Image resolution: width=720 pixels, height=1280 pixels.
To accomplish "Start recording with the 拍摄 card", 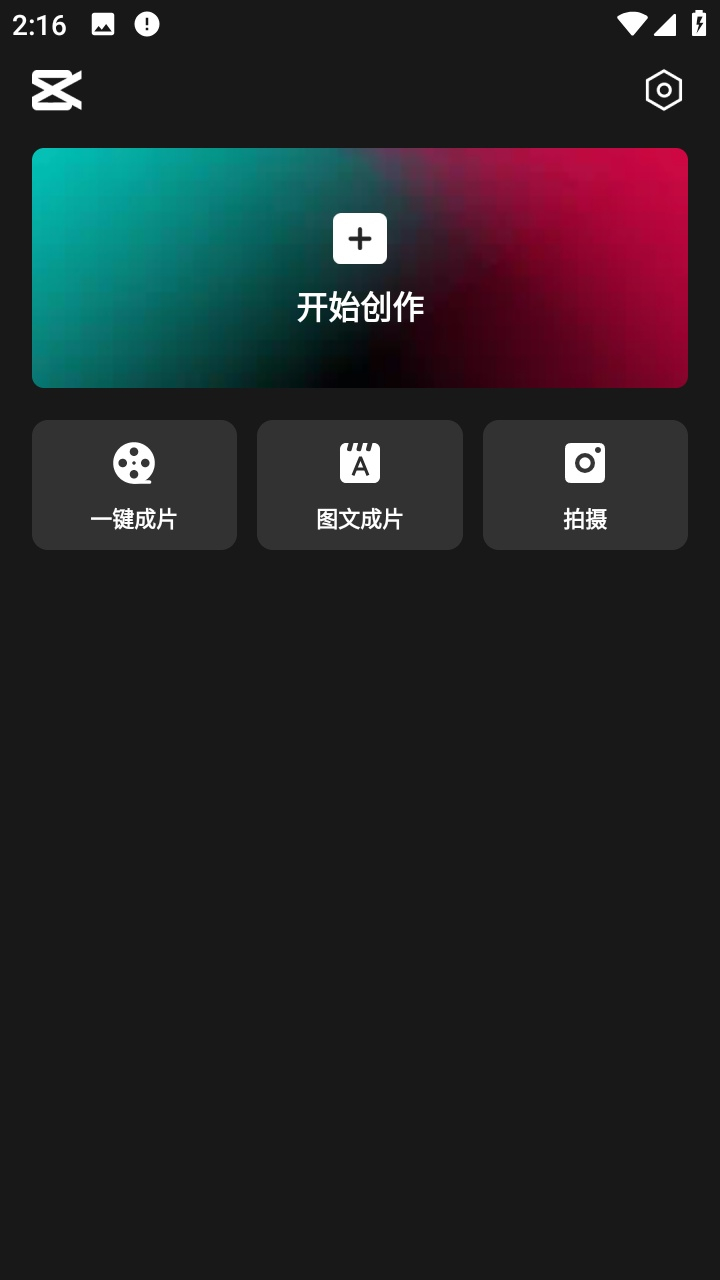I will [x=585, y=484].
